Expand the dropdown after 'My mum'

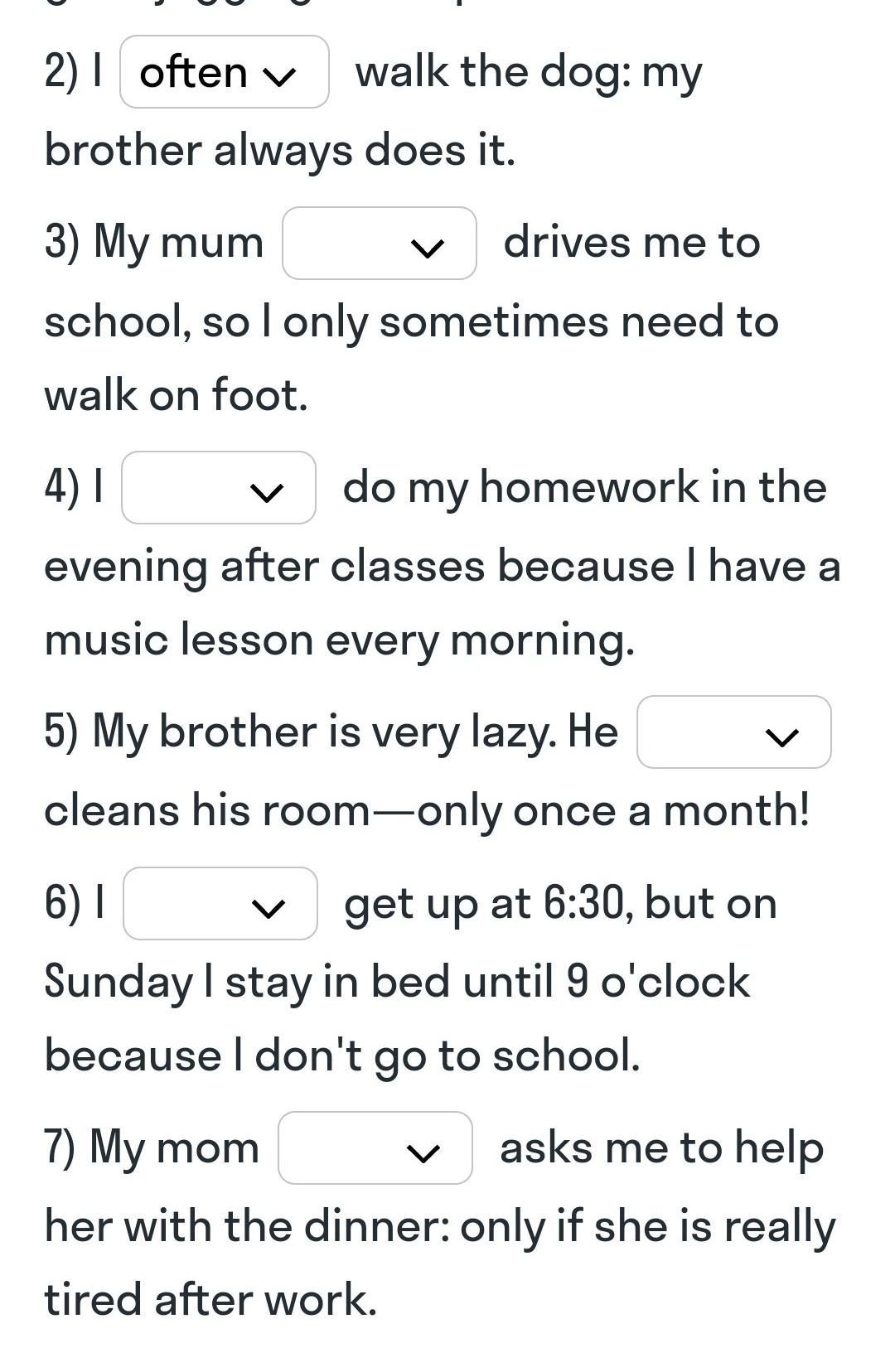click(379, 244)
